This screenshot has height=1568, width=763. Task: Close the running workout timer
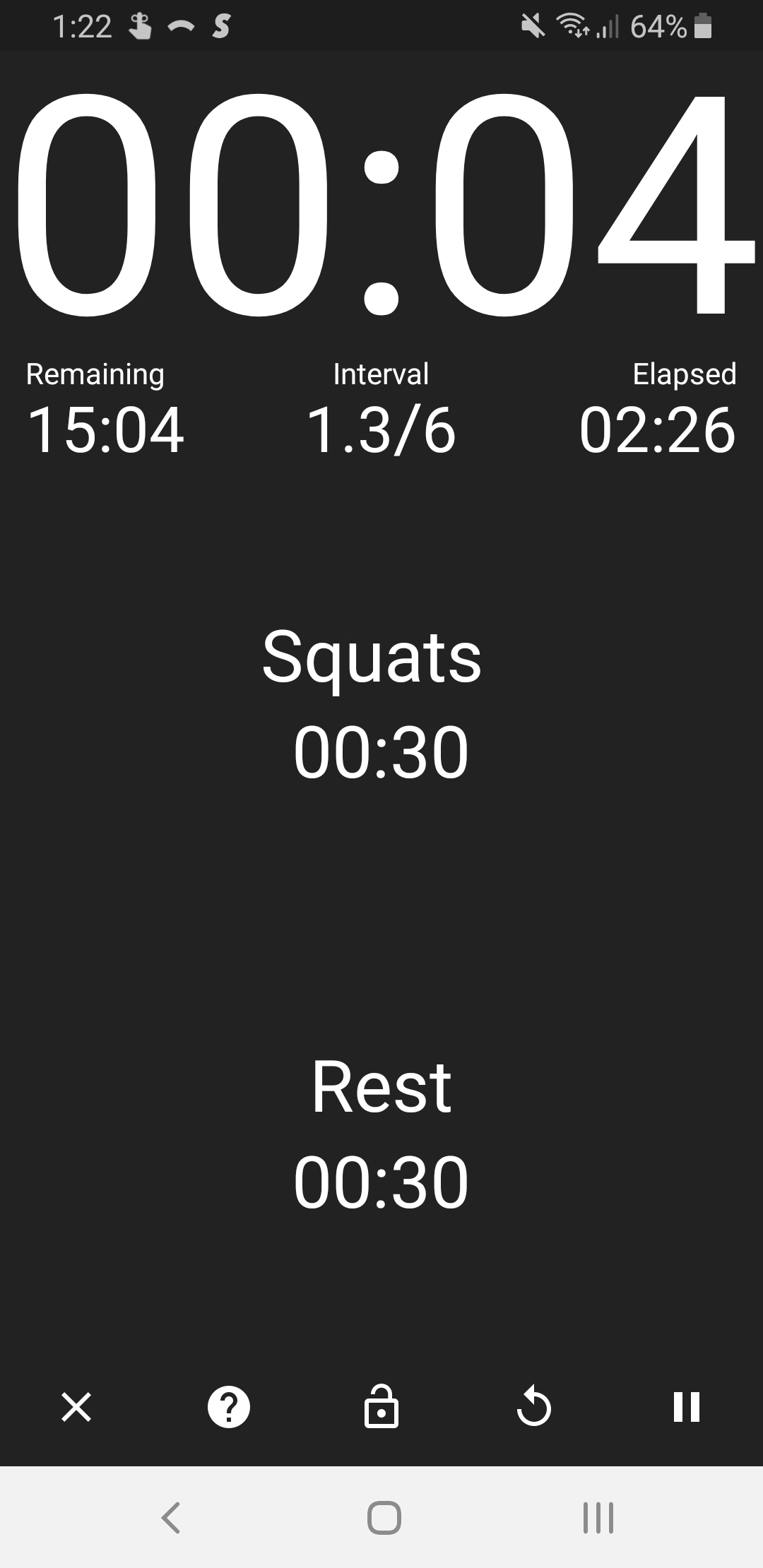(x=76, y=1407)
